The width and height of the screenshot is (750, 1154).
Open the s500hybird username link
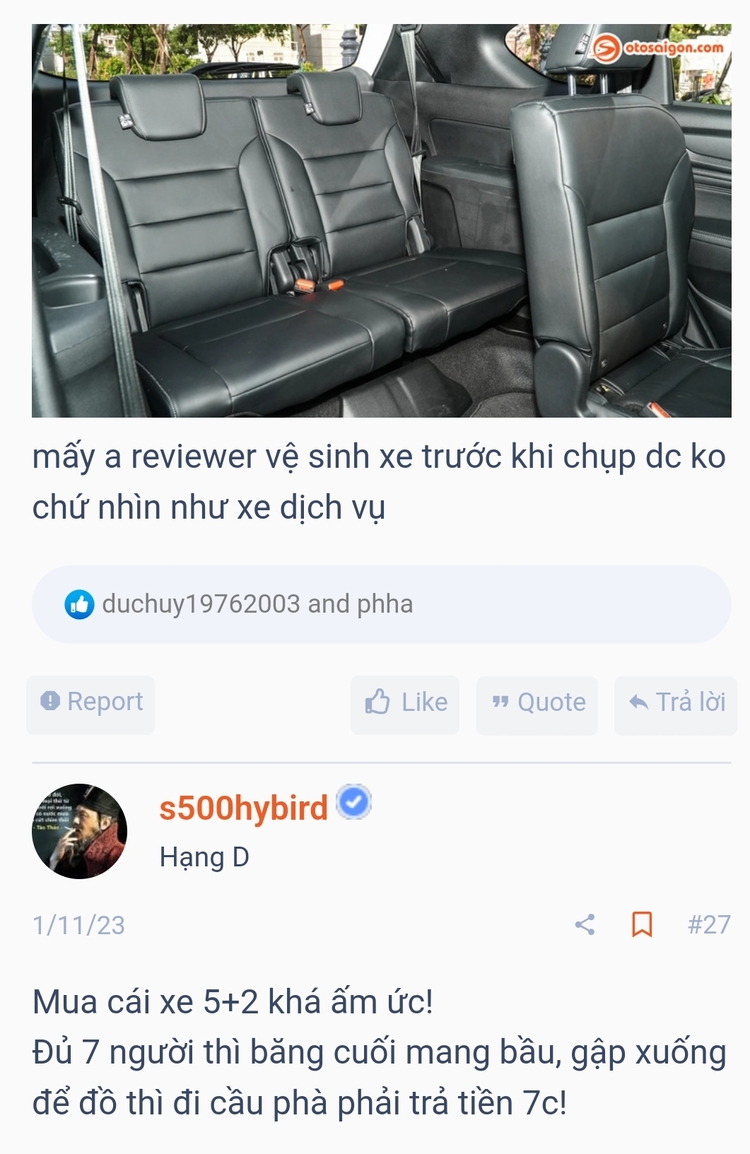click(x=243, y=806)
